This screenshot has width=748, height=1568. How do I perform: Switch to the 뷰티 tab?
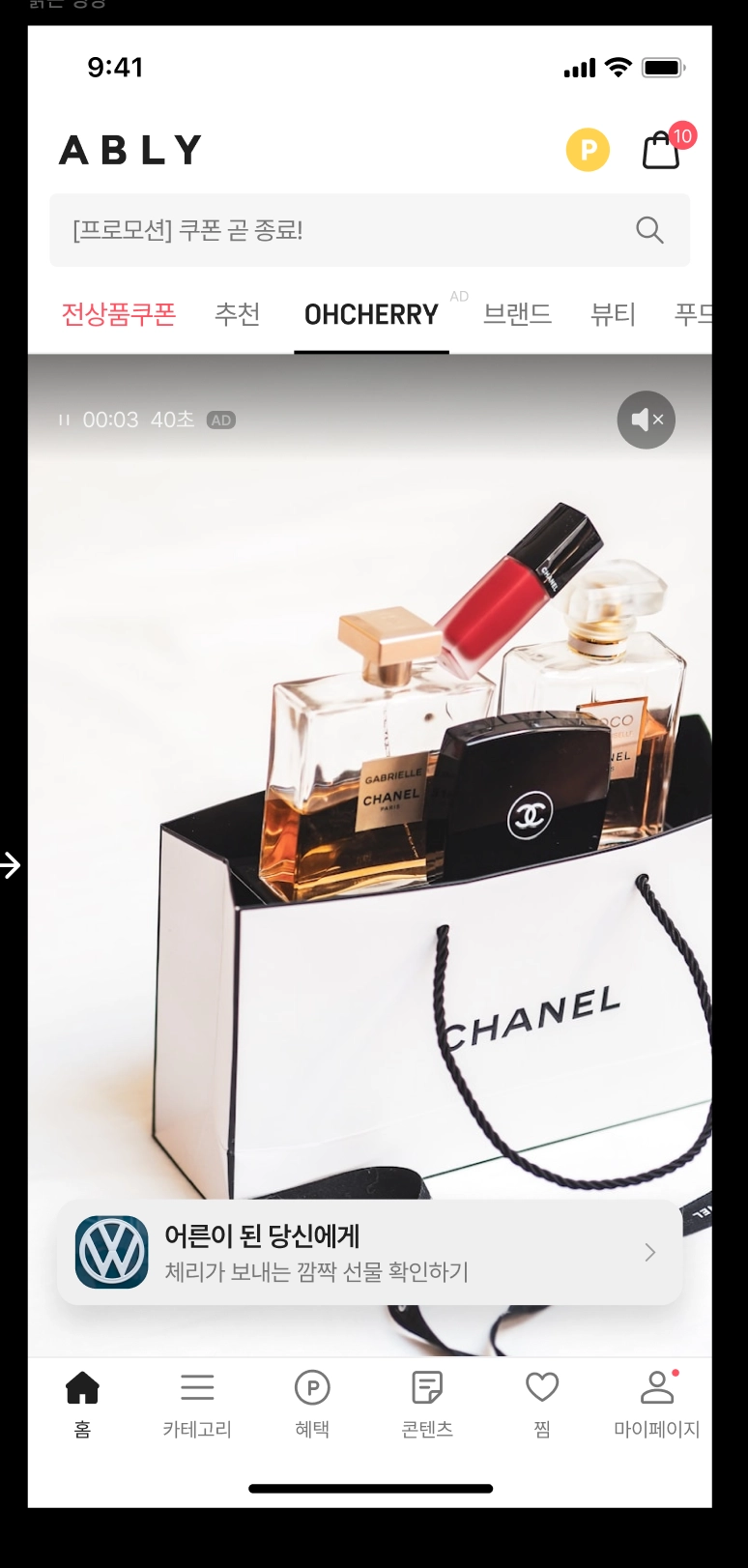[x=613, y=314]
